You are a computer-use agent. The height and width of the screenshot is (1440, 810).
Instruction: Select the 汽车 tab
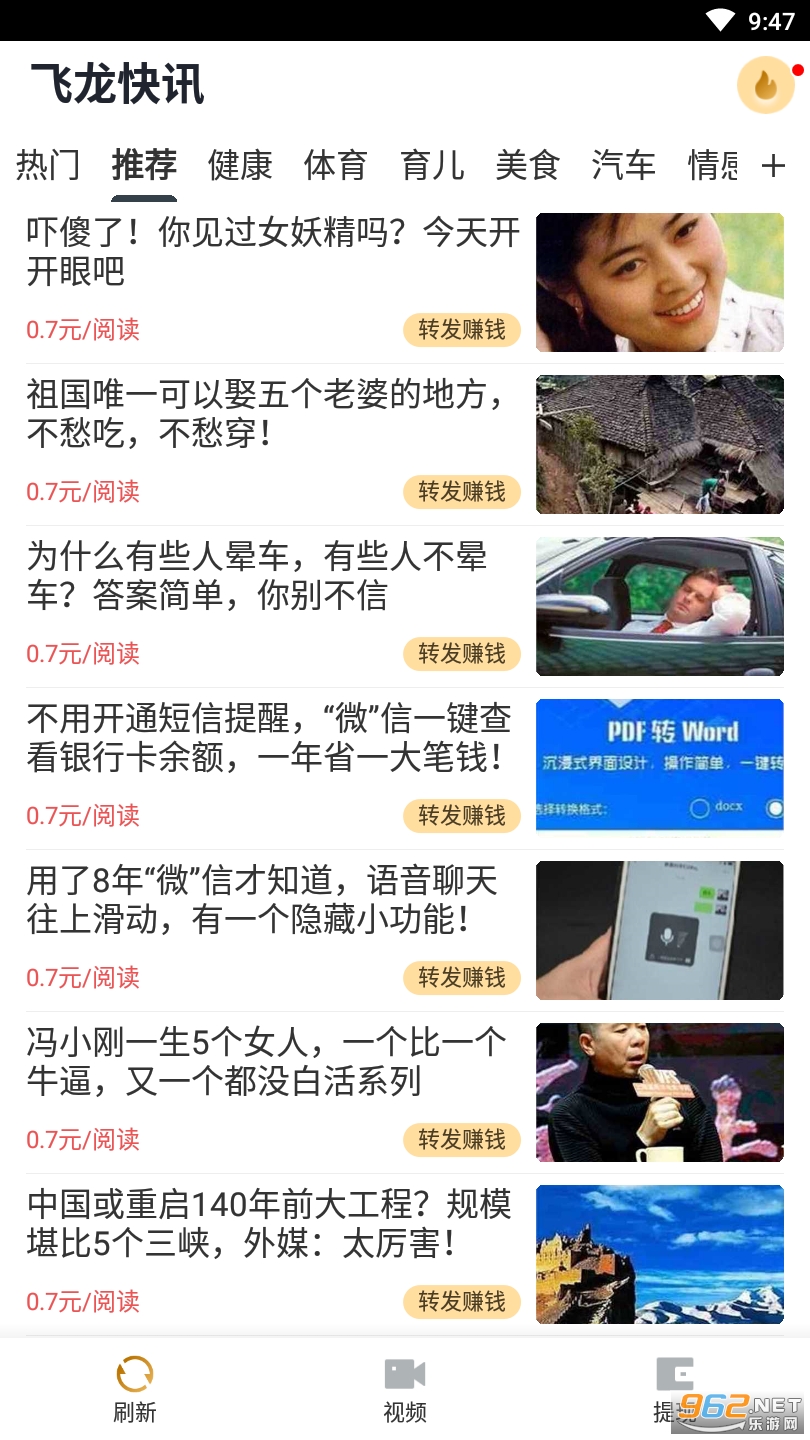pos(623,165)
